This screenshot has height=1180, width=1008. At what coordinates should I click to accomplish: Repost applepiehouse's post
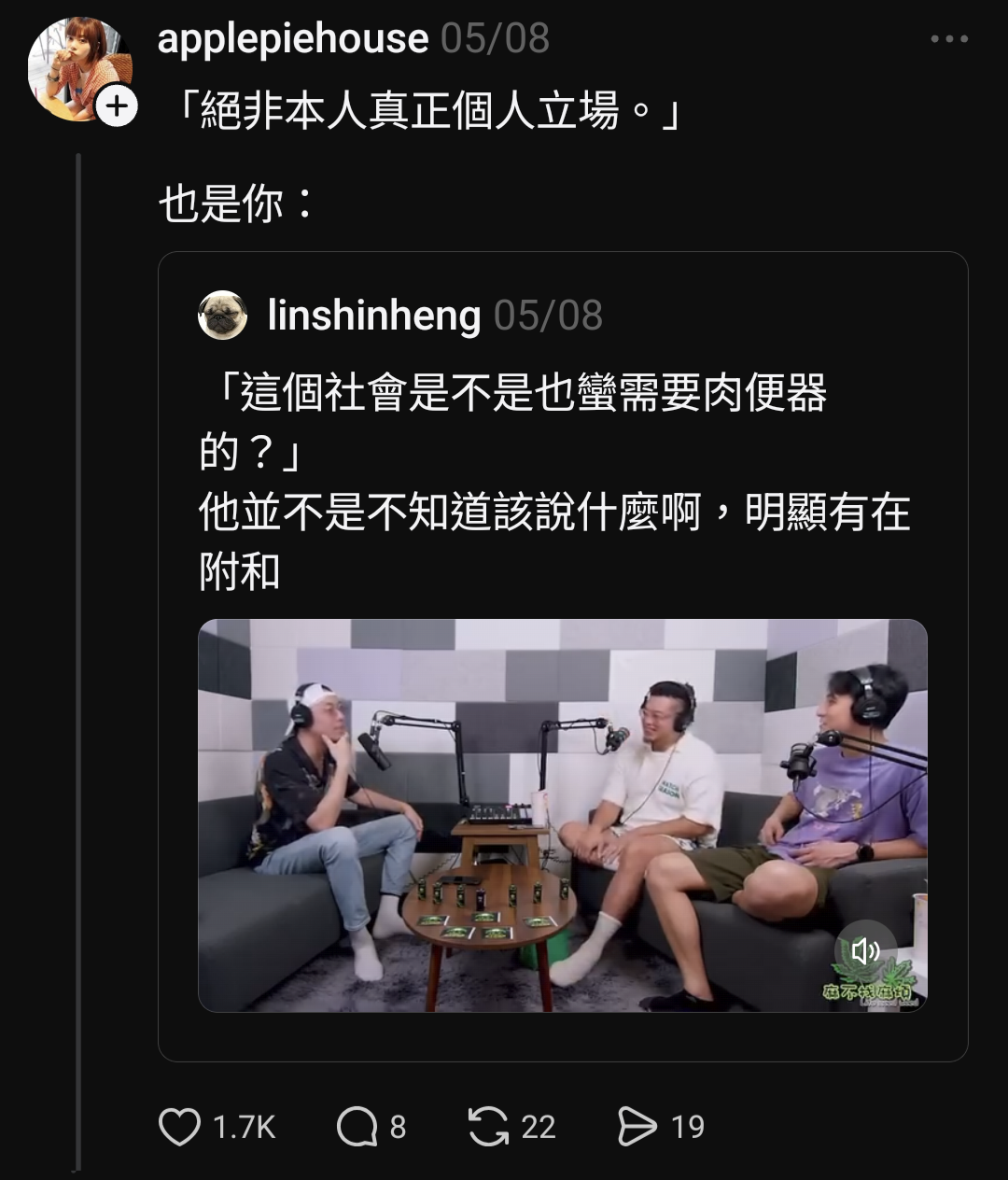[x=488, y=1126]
